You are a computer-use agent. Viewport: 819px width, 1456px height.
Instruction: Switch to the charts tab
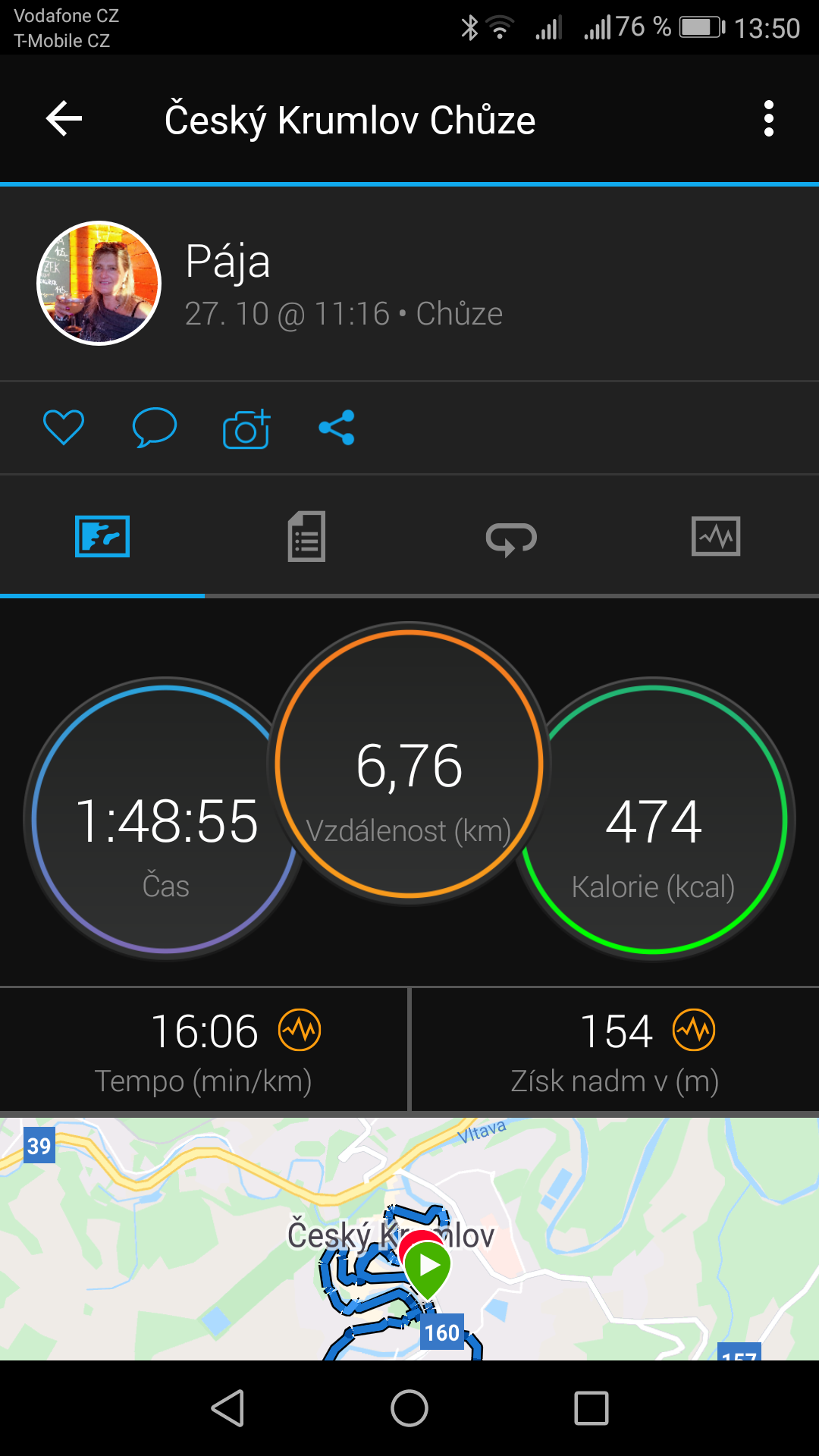716,536
